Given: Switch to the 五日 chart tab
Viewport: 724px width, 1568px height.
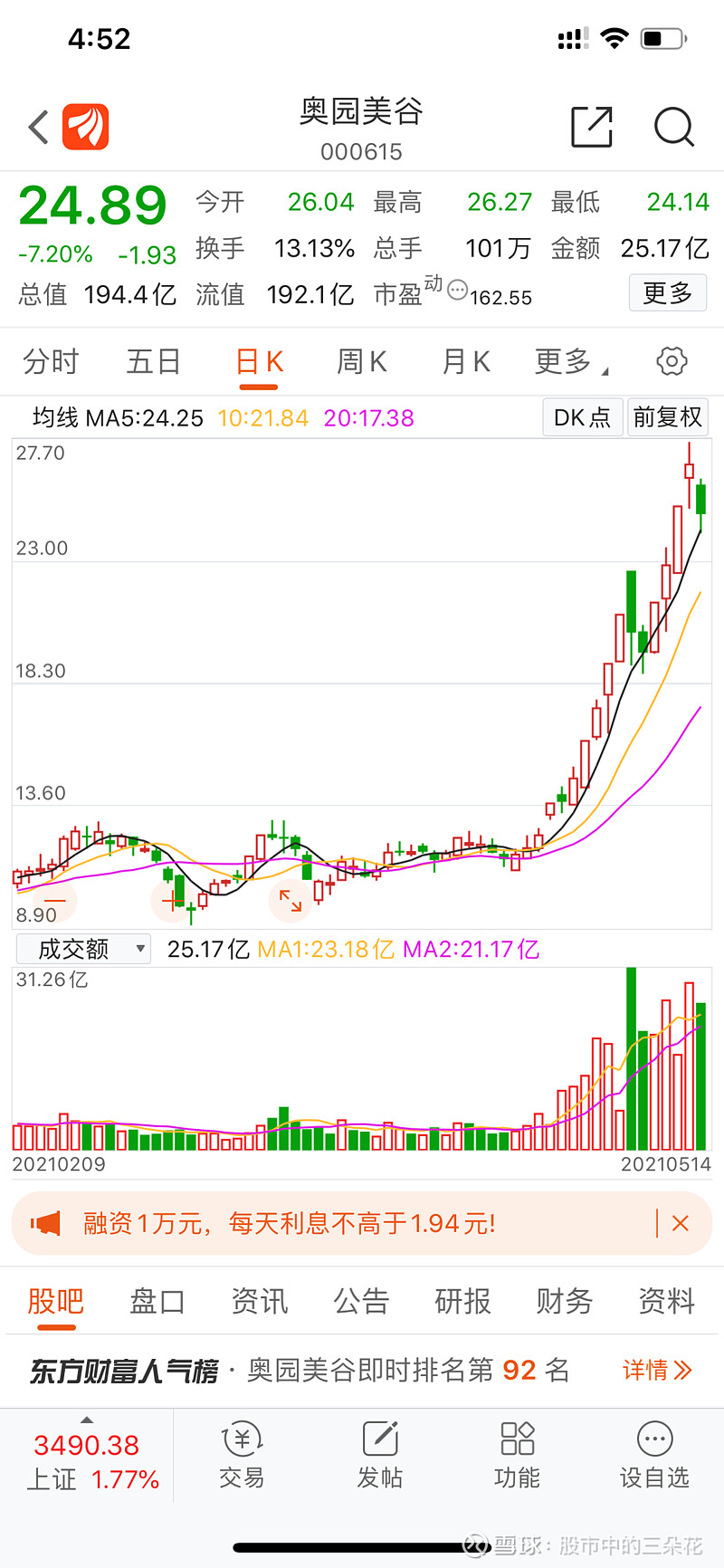Looking at the screenshot, I should 153,362.
